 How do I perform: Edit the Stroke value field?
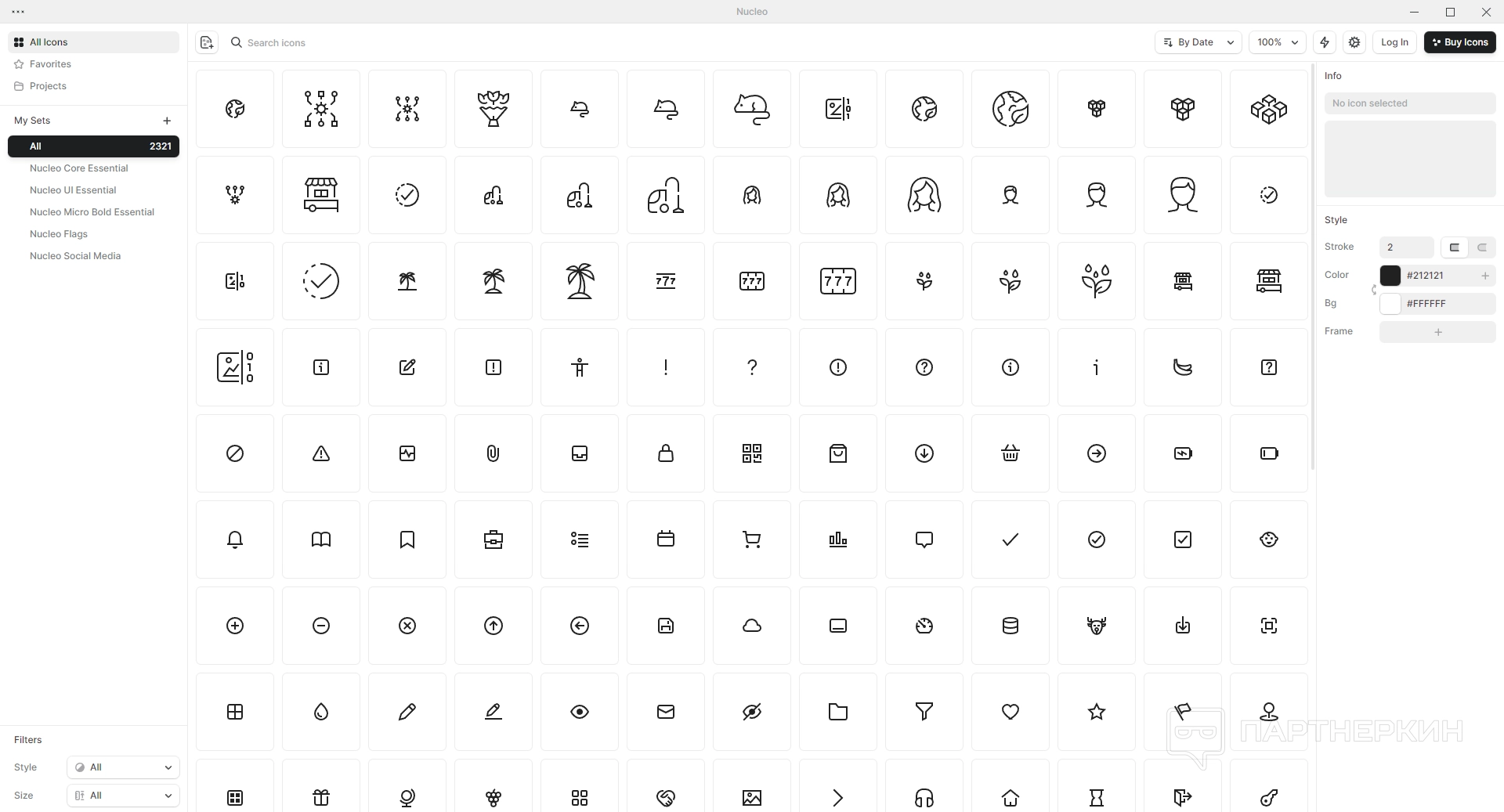(x=1406, y=247)
